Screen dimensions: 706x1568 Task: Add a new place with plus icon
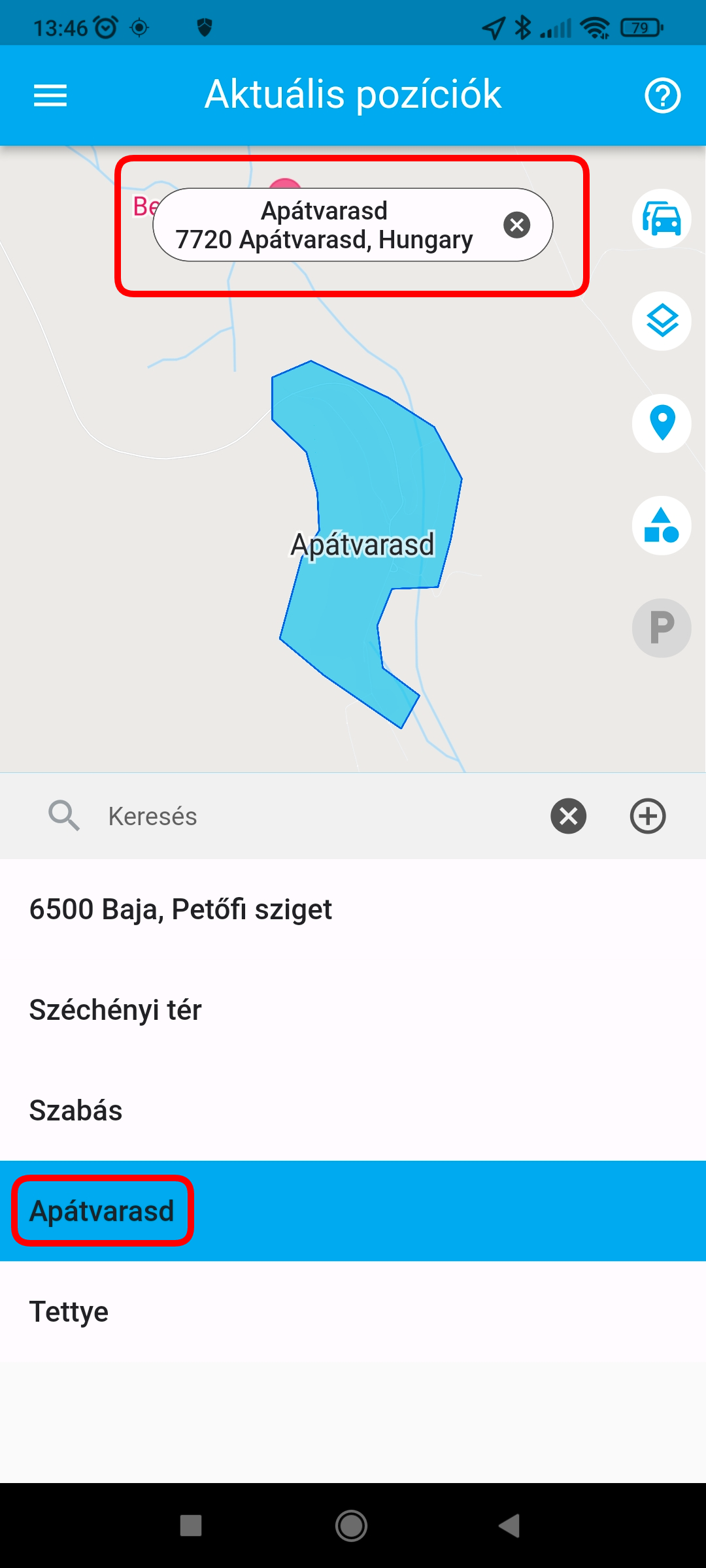coord(648,816)
